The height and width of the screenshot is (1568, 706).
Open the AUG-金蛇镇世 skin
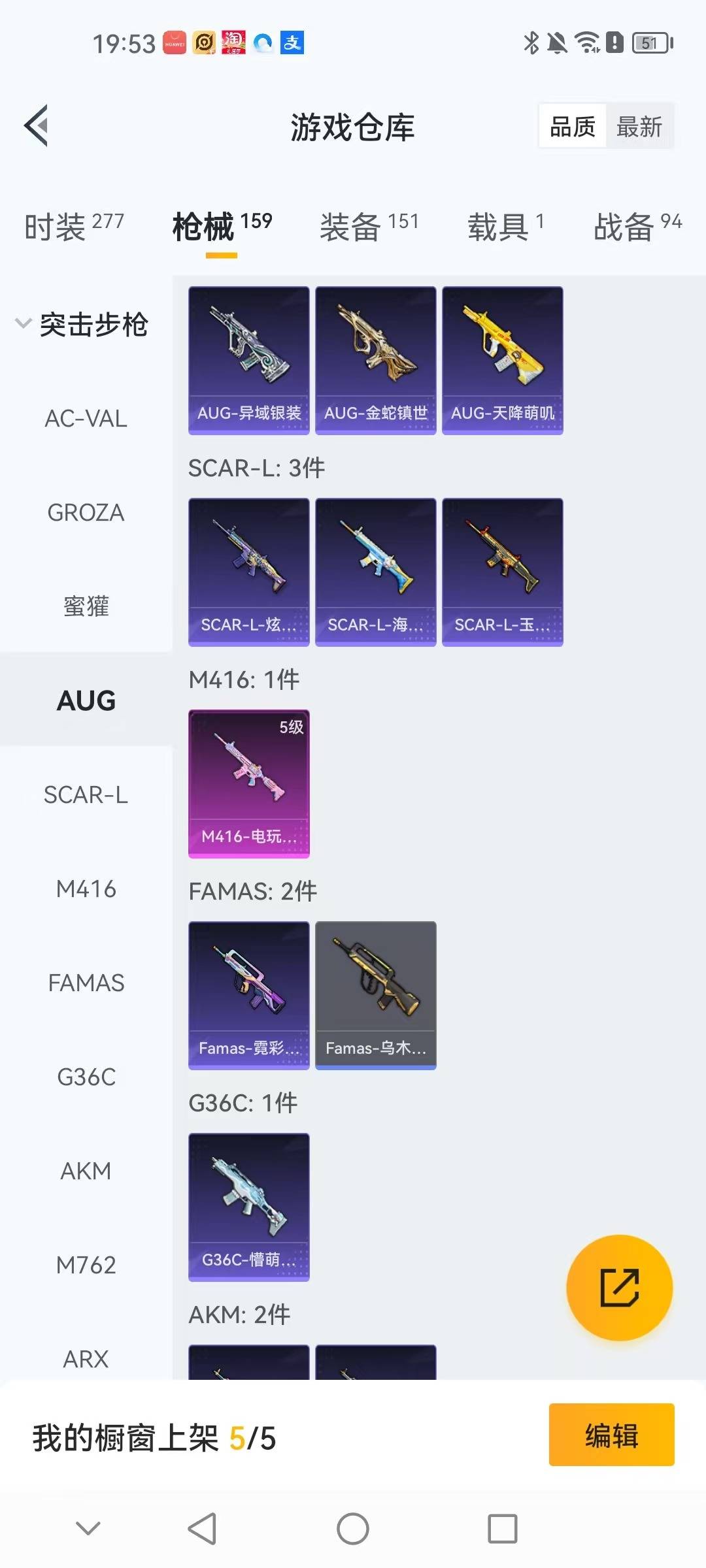375,360
